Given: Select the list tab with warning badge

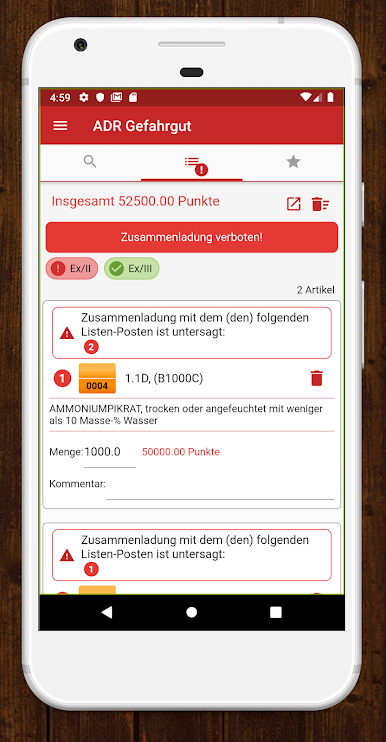Looking at the screenshot, I should click(x=192, y=163).
